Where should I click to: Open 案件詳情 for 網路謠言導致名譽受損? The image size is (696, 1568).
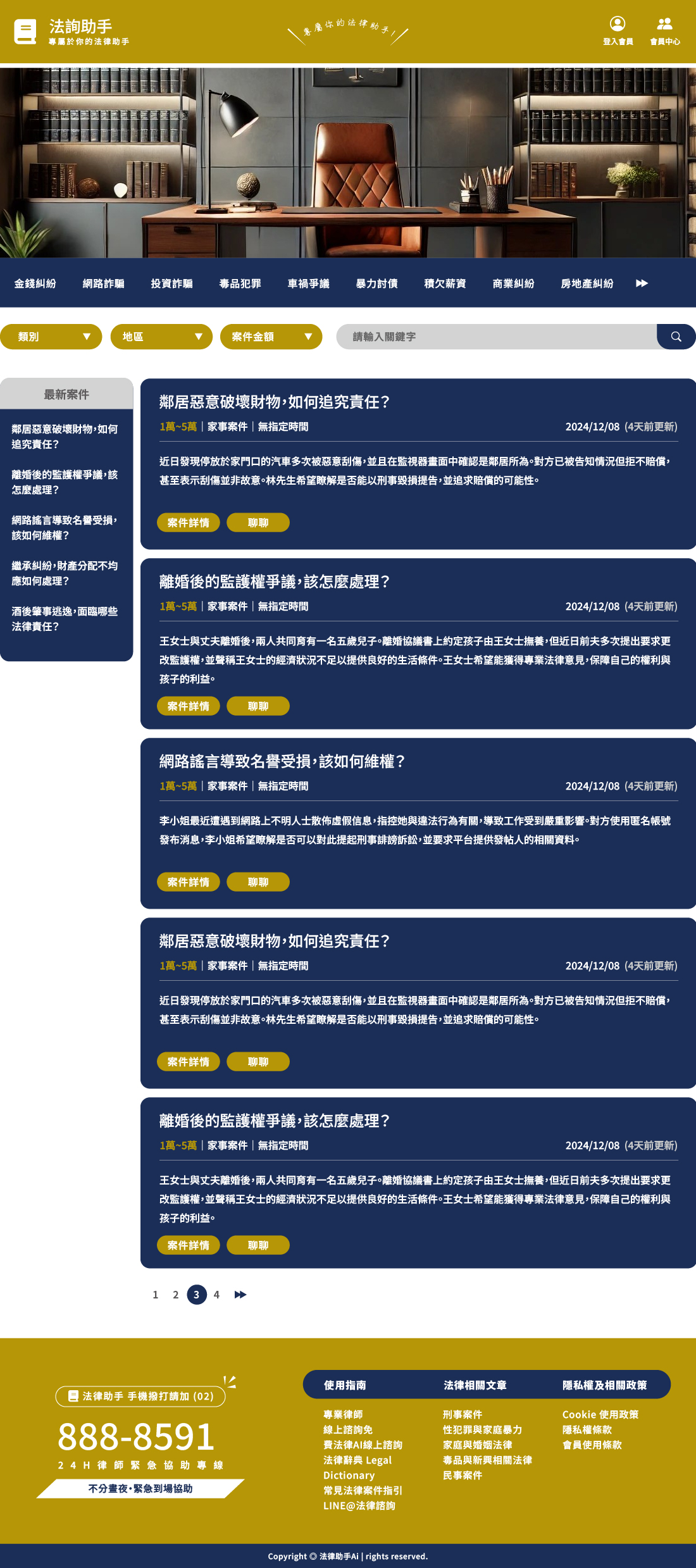coord(188,882)
